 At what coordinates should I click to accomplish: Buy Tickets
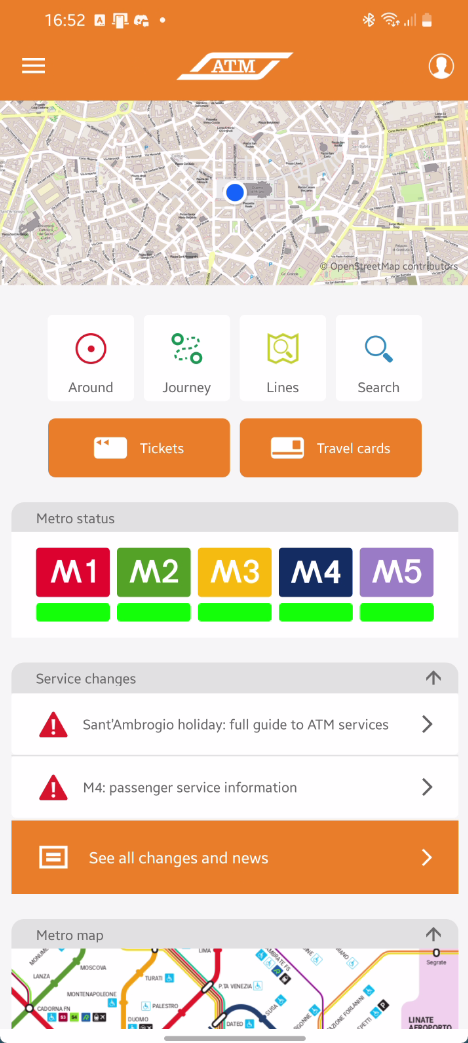click(x=139, y=448)
